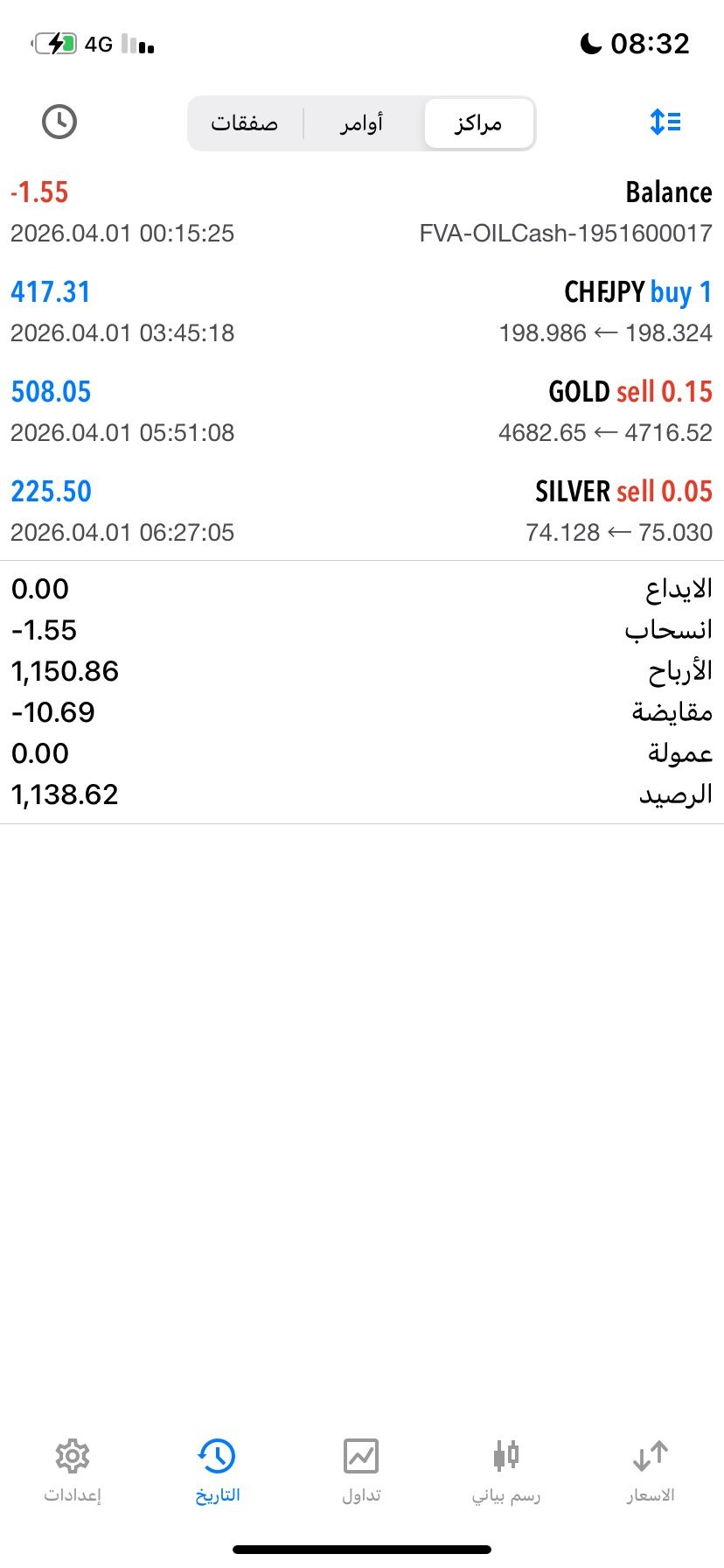724x1568 pixels.
Task: Open the CHFJPY buy 1 position
Action: tap(362, 311)
